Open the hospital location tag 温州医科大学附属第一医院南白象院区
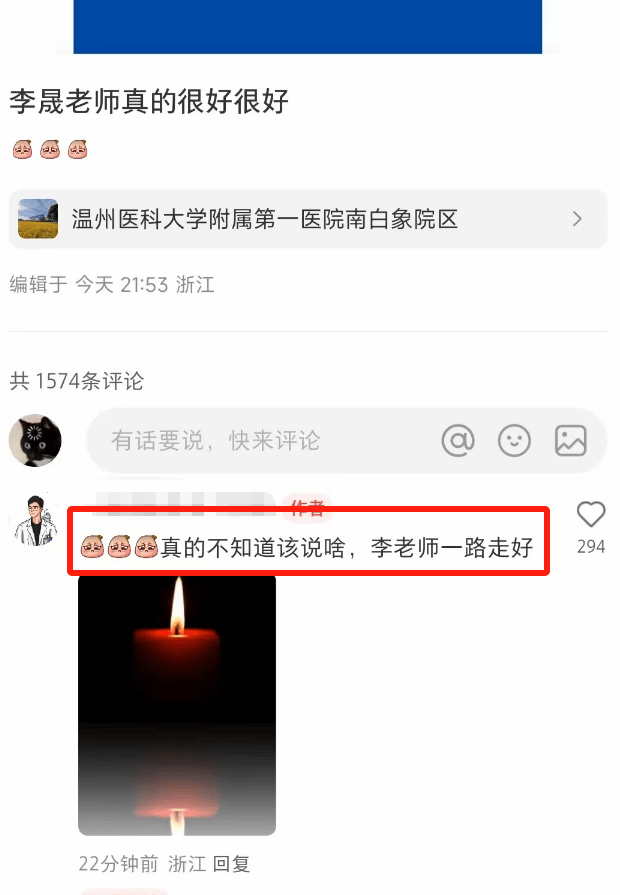The width and height of the screenshot is (620, 895). (308, 219)
